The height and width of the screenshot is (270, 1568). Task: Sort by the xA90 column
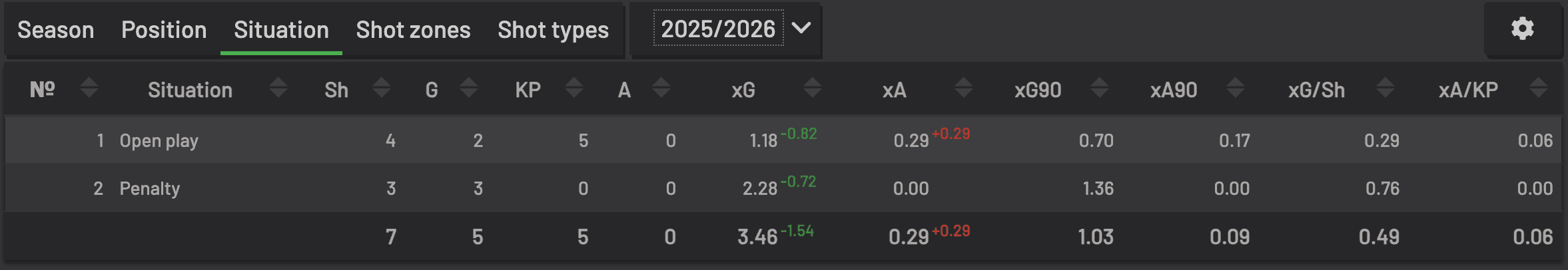coord(1174,90)
